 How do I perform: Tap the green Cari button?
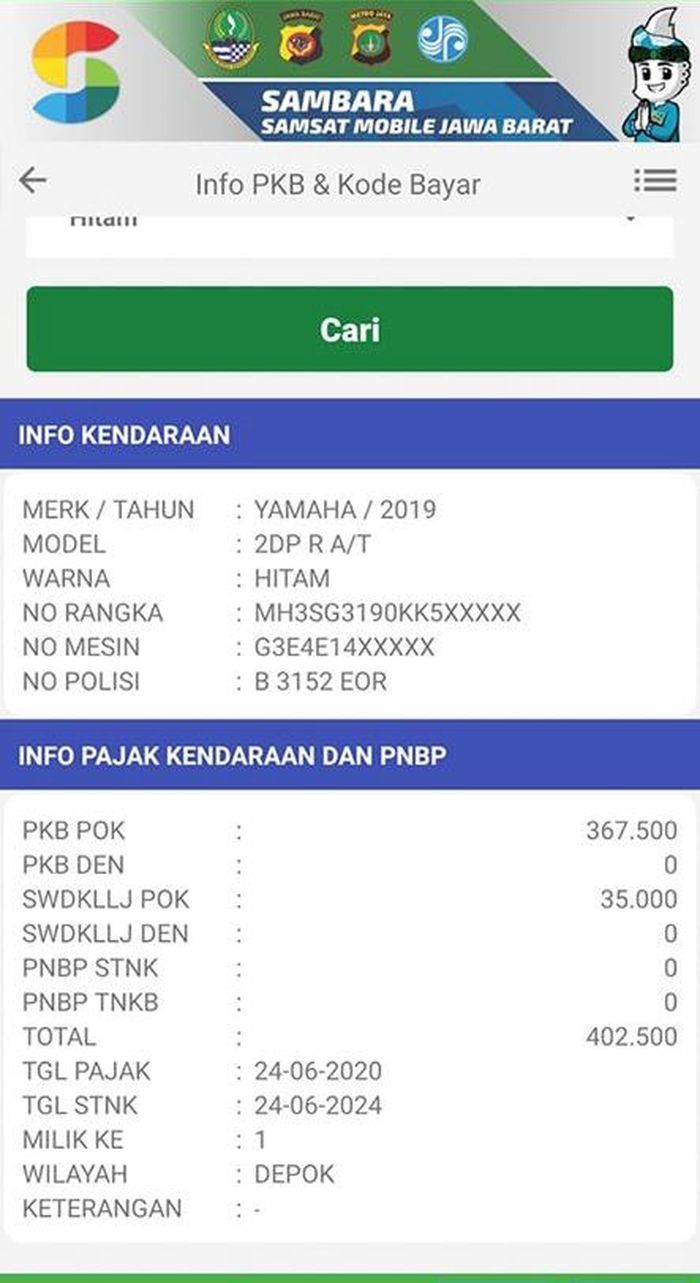point(349,329)
